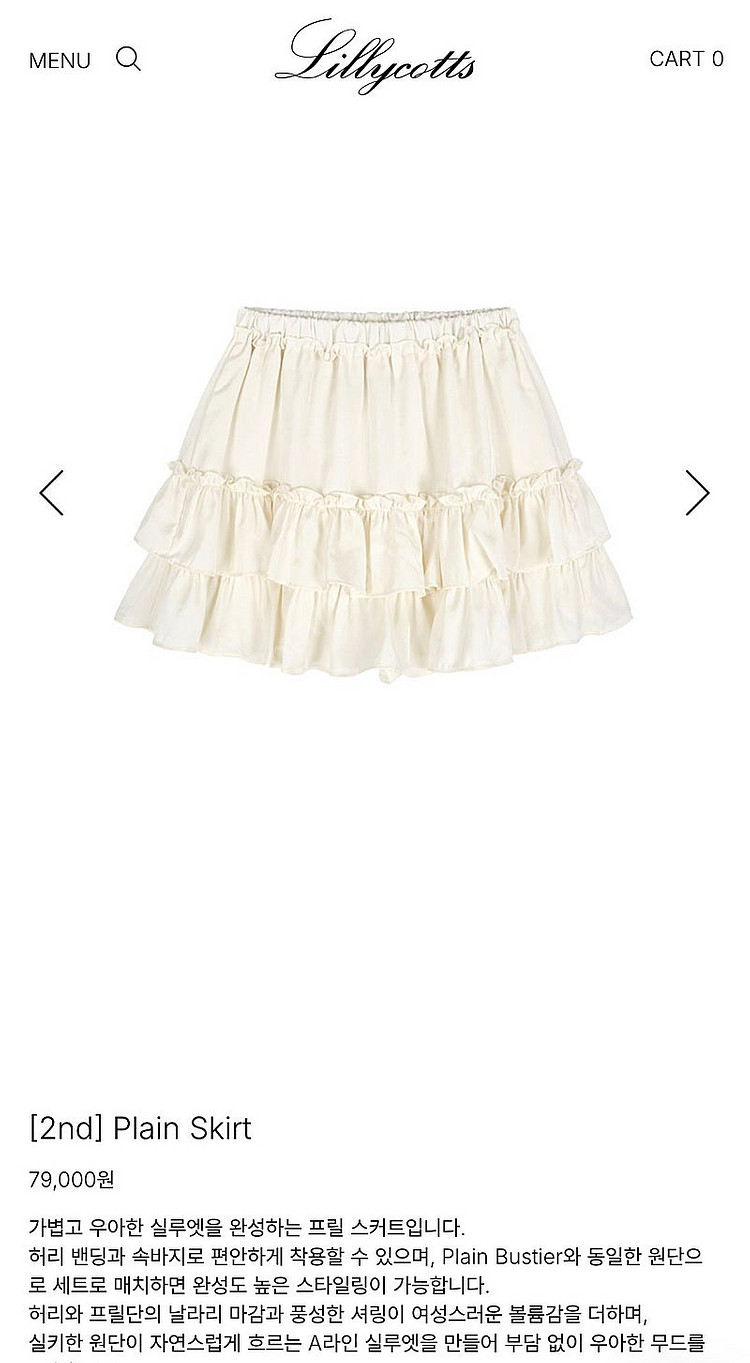Open CART 0
This screenshot has width=750, height=1363.
tap(686, 59)
